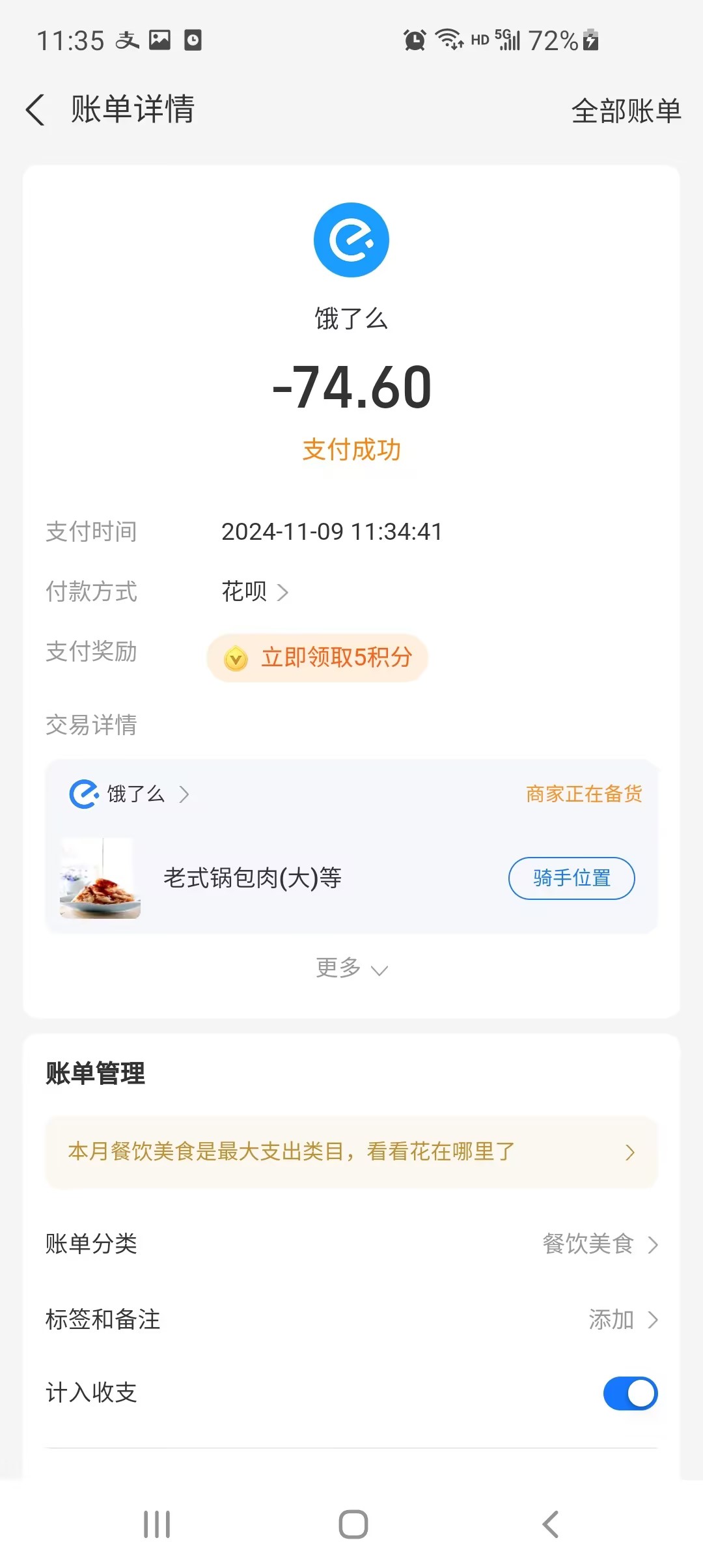Open recent apps from the navigation bar

point(157,1524)
